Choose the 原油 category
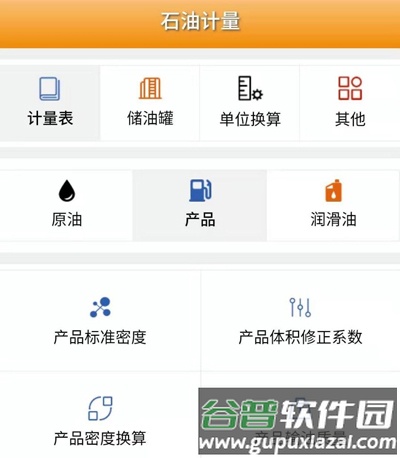 click(66, 205)
